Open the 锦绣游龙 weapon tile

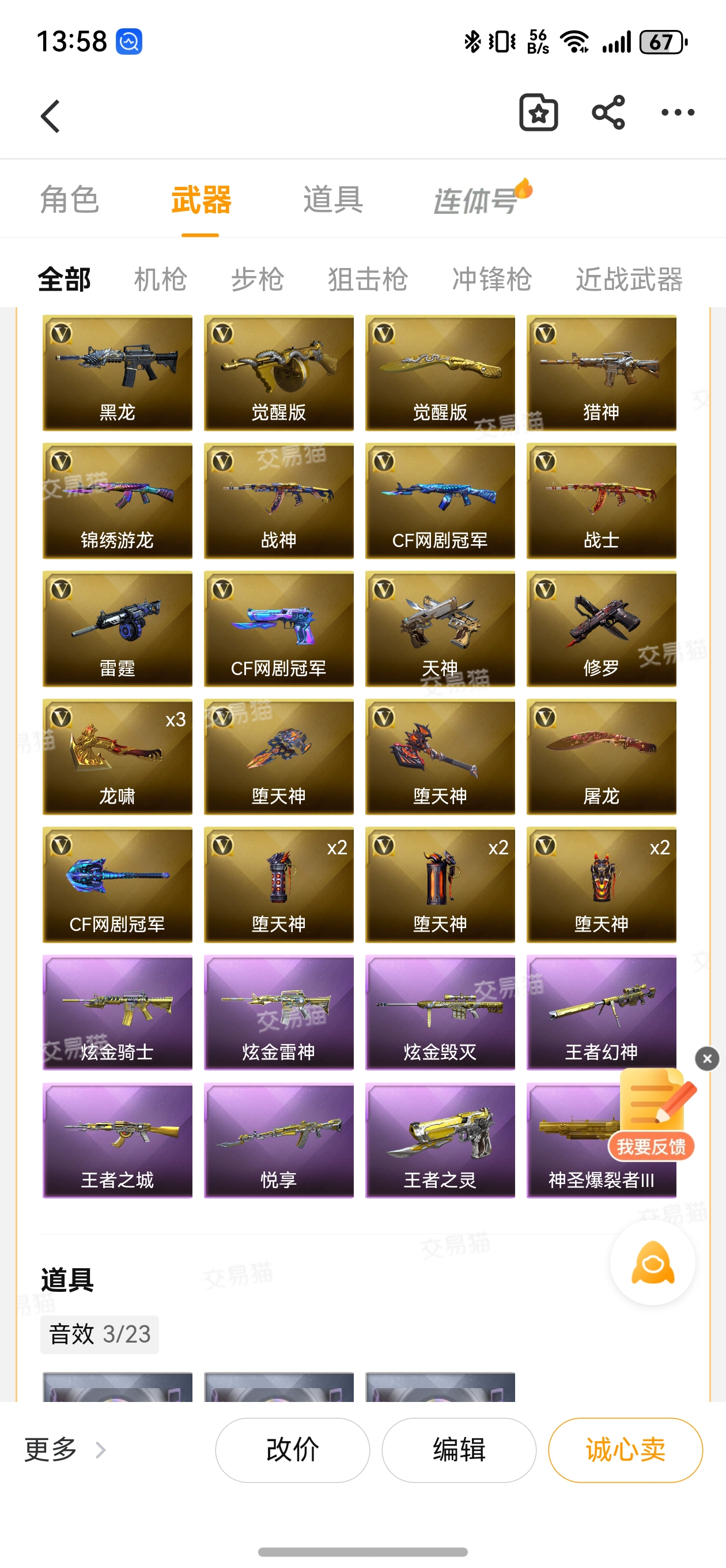[118, 500]
